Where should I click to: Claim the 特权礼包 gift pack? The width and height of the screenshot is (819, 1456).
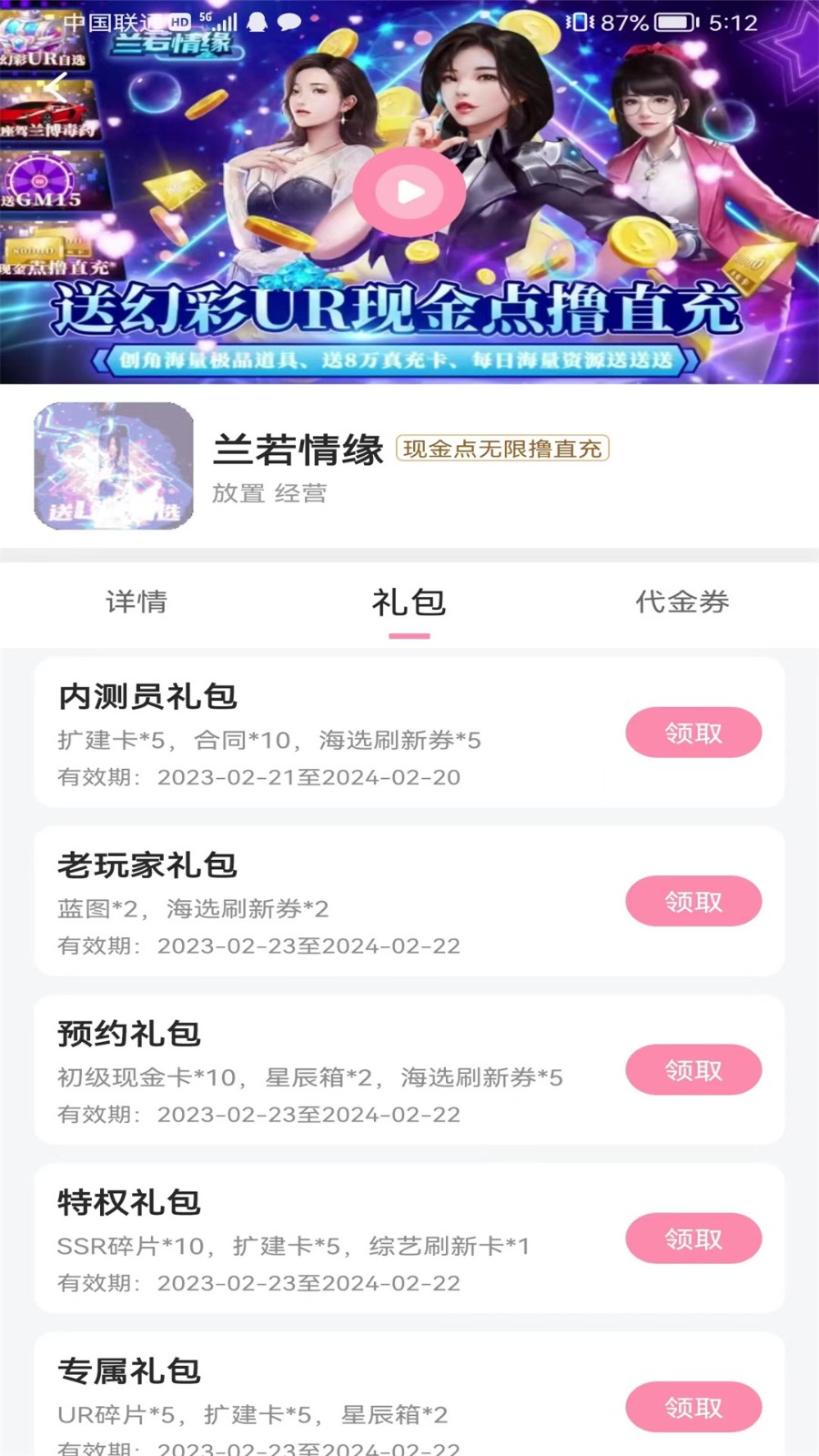[693, 1238]
